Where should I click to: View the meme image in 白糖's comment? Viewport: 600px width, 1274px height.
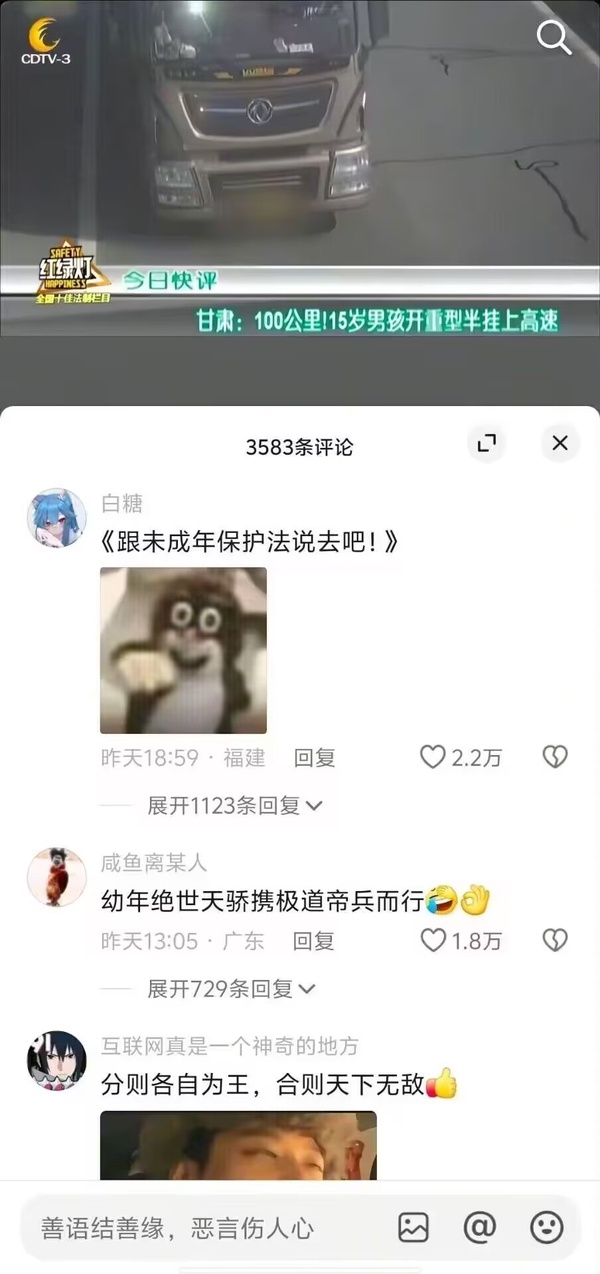pos(183,650)
